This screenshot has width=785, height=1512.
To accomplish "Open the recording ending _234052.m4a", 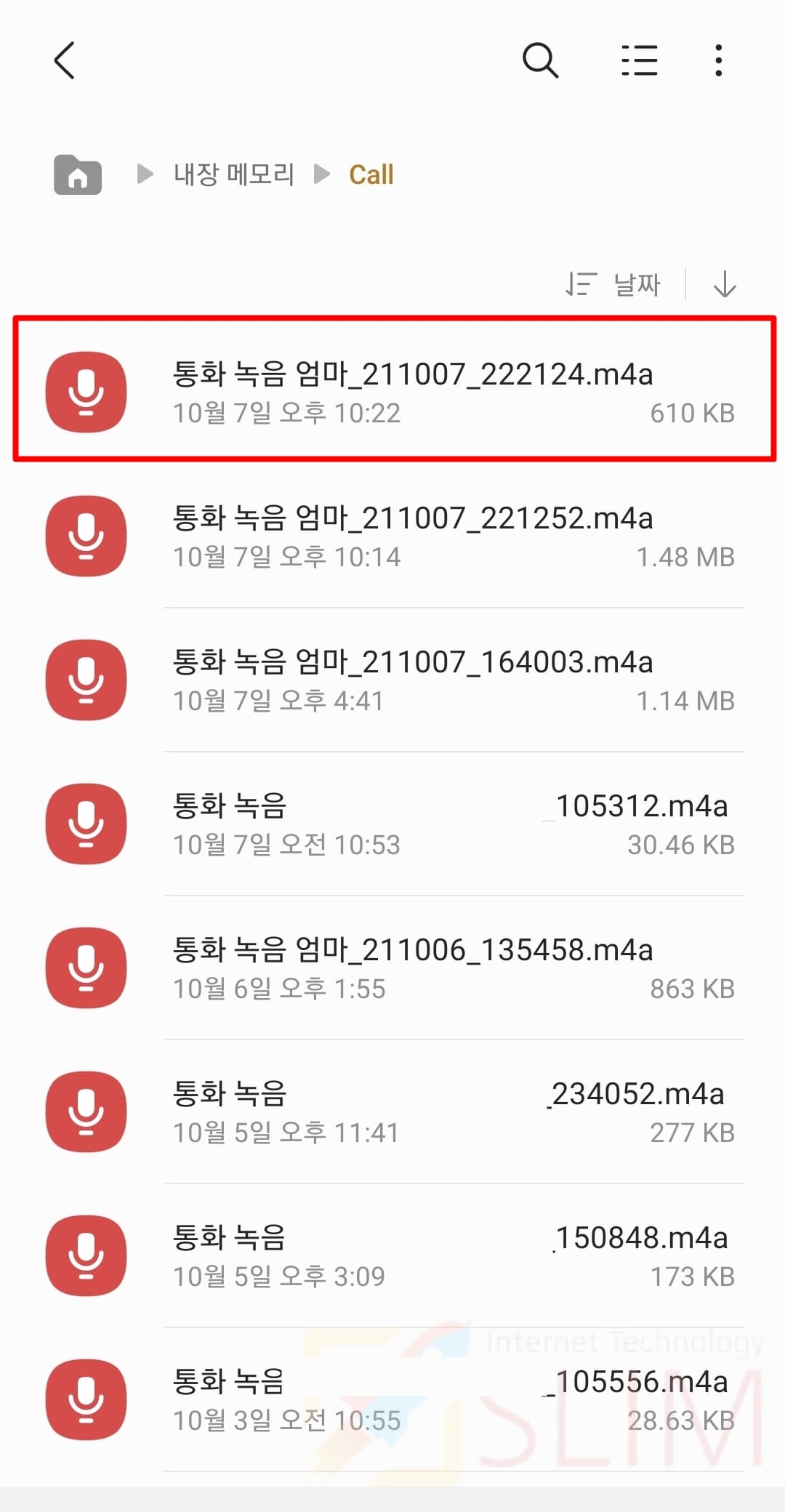I will click(395, 1111).
